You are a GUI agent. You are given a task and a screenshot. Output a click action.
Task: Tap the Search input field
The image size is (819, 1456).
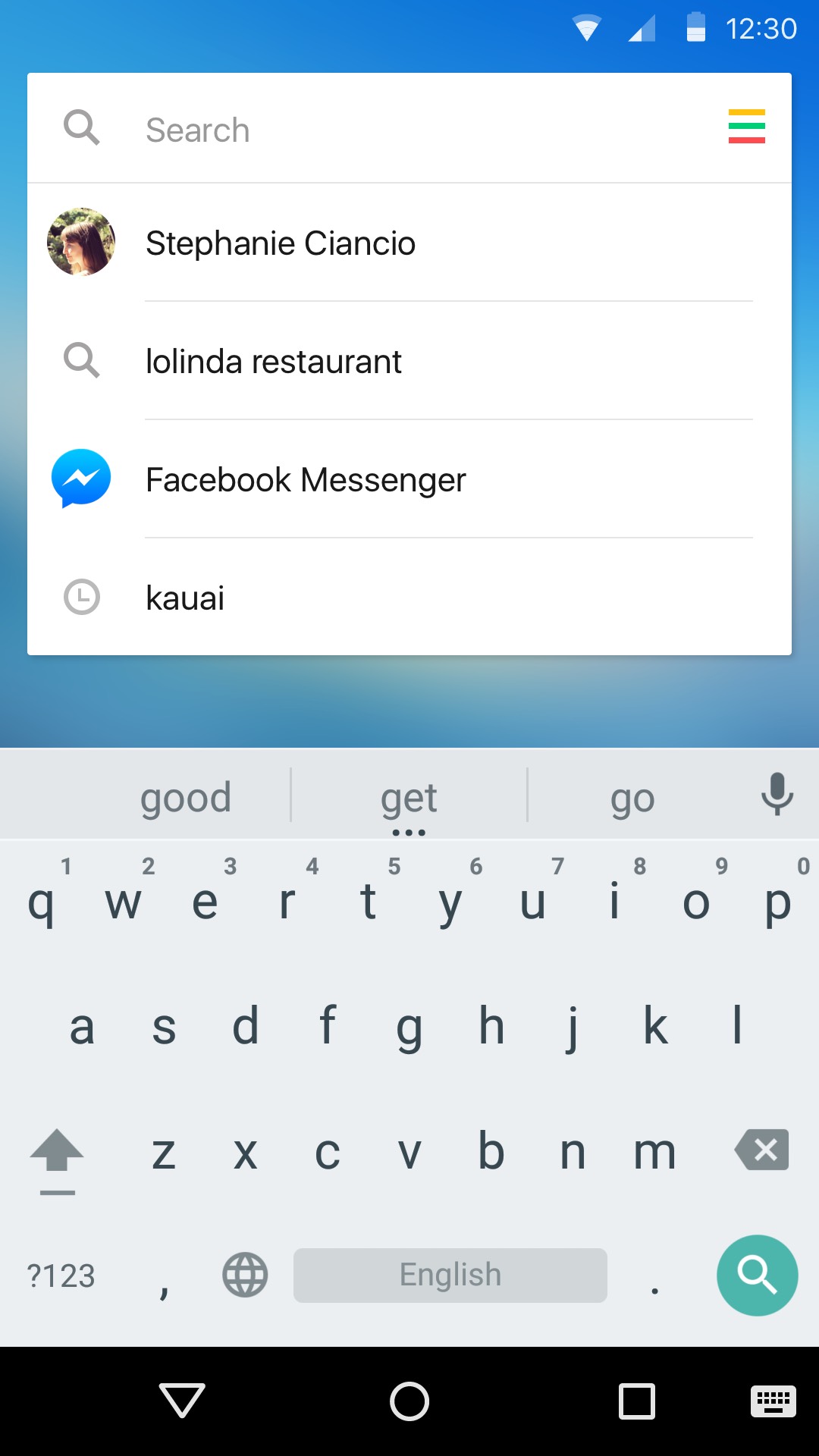409,130
